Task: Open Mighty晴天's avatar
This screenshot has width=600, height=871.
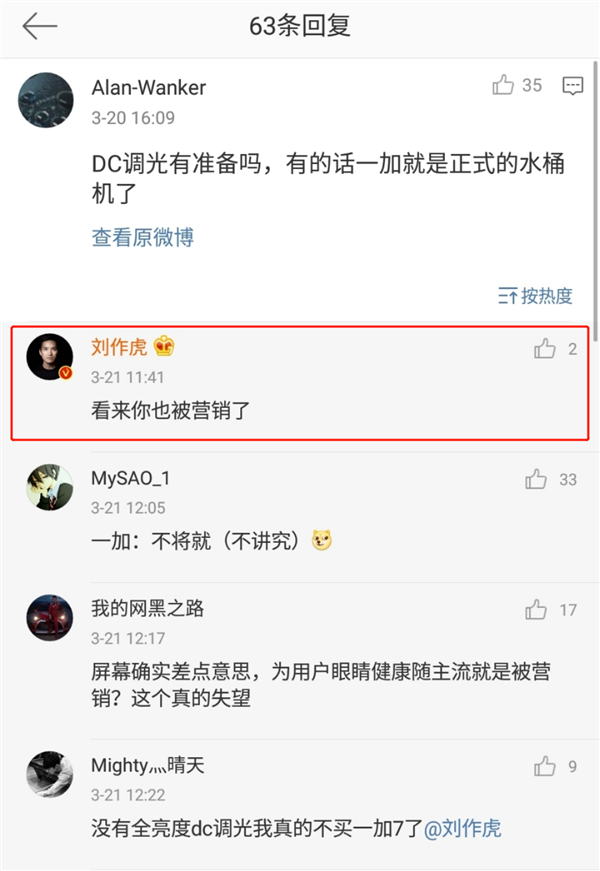Action: pyautogui.click(x=50, y=775)
